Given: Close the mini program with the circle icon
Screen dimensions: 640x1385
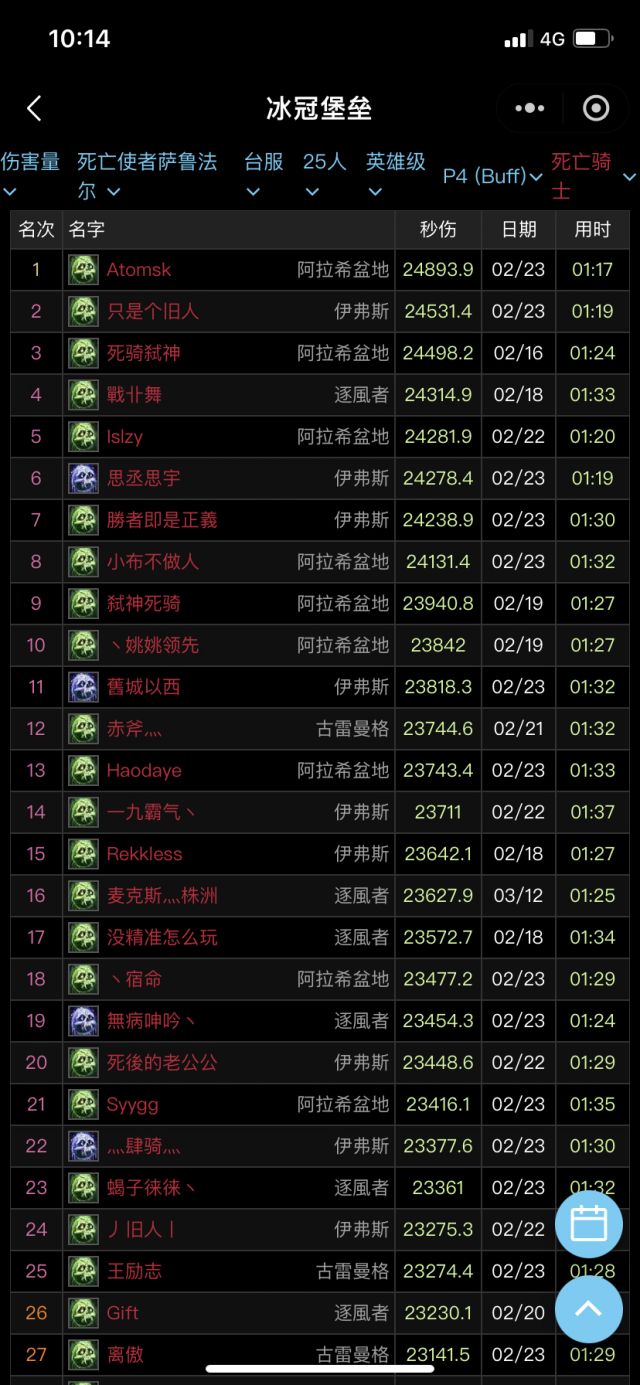Looking at the screenshot, I should tap(596, 108).
